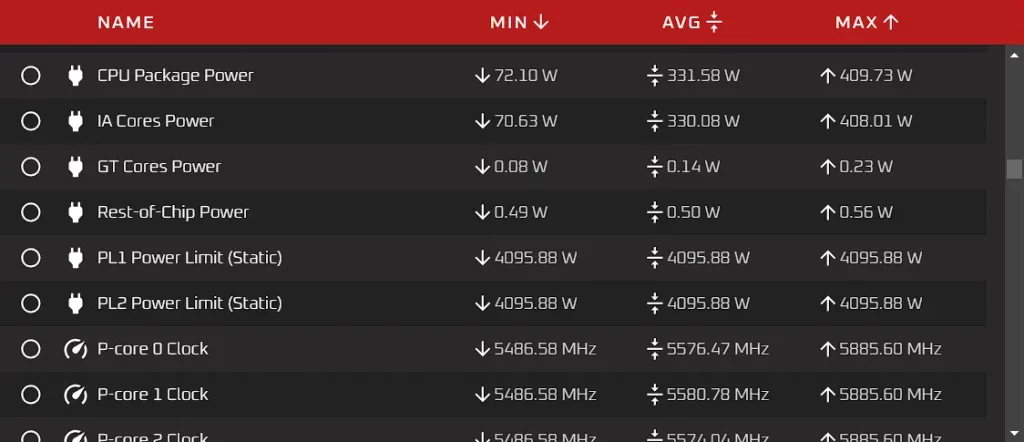The width and height of the screenshot is (1024, 442).
Task: Mark the Rest-of-Chip Power radio button
Action: (x=31, y=212)
